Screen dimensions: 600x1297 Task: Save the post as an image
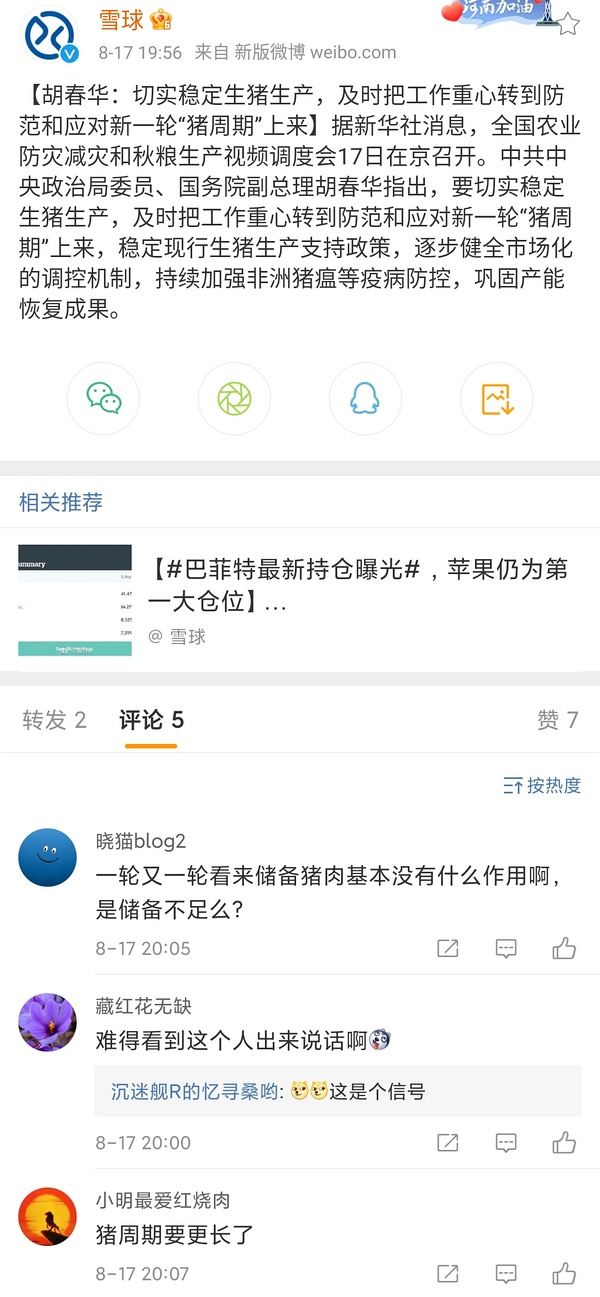point(496,399)
